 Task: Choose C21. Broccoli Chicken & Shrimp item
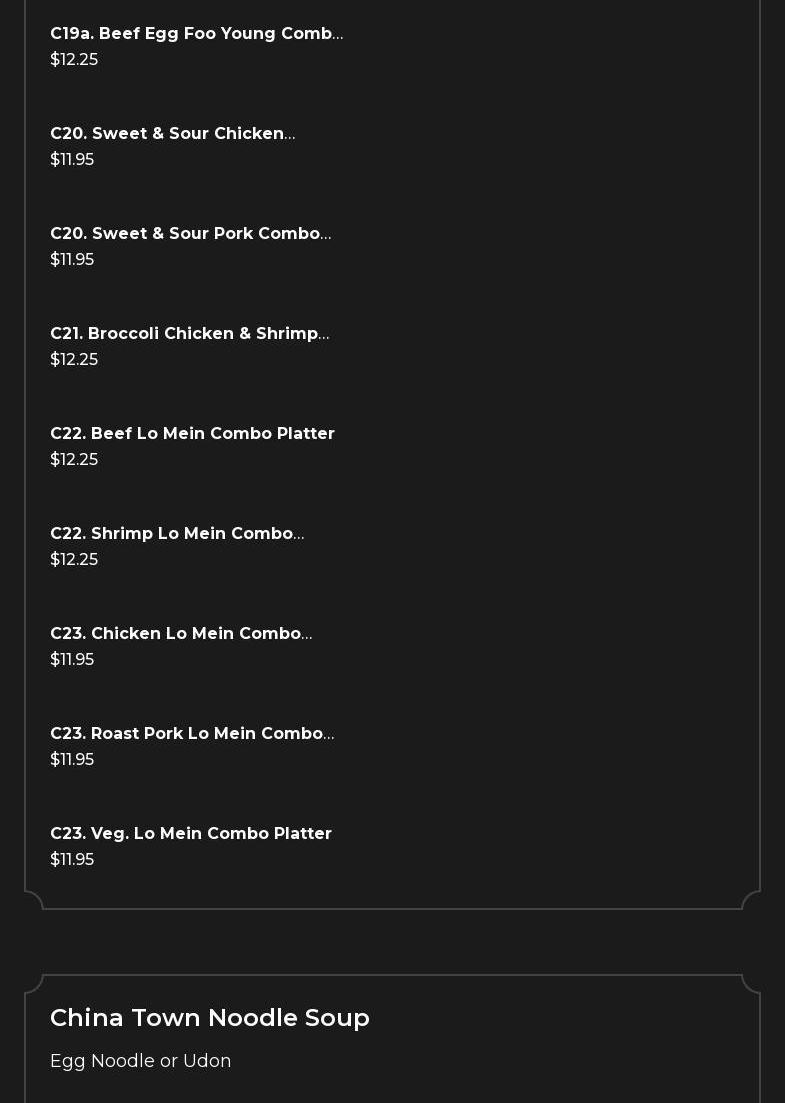(x=189, y=334)
